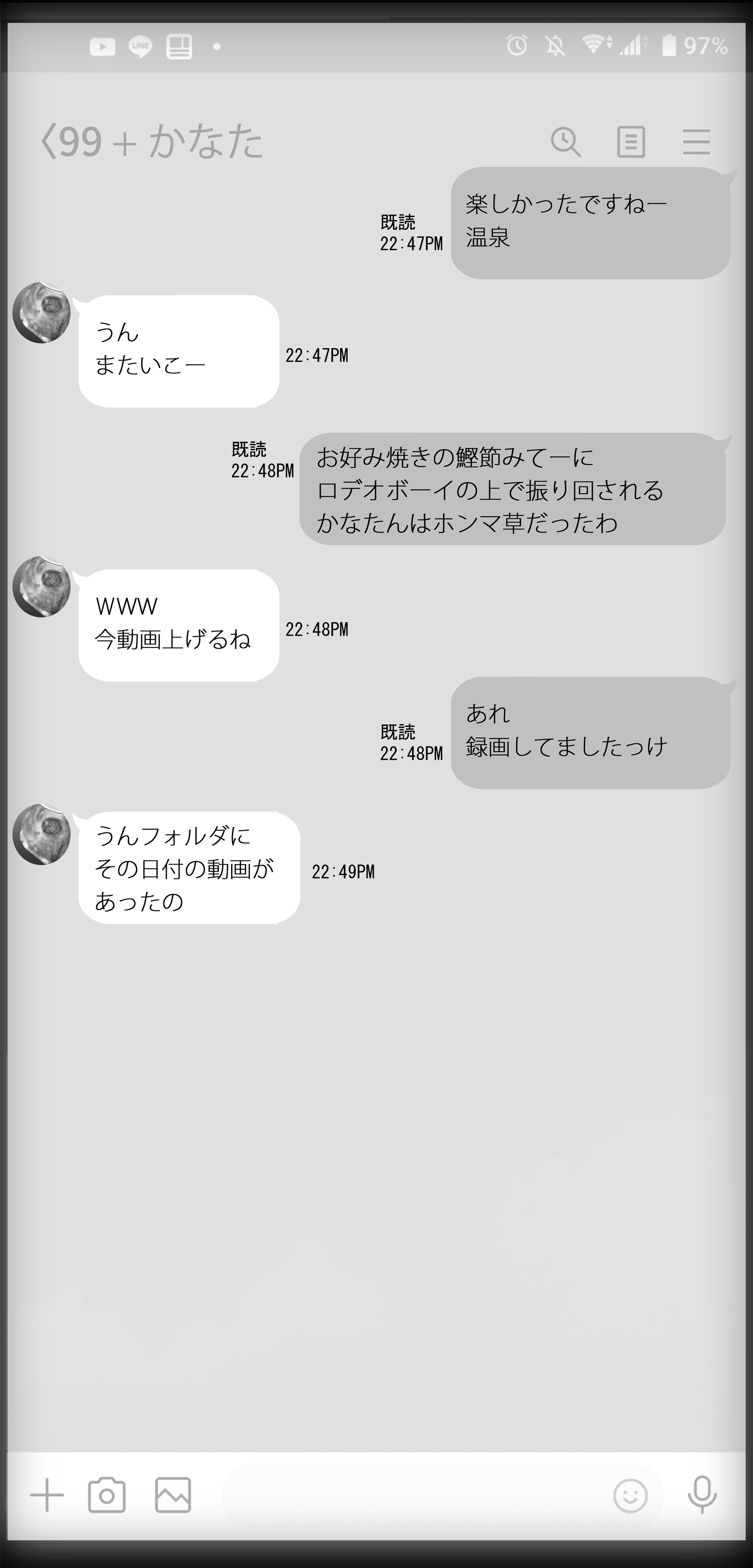Launch the camera from the chat bar

point(107,1494)
